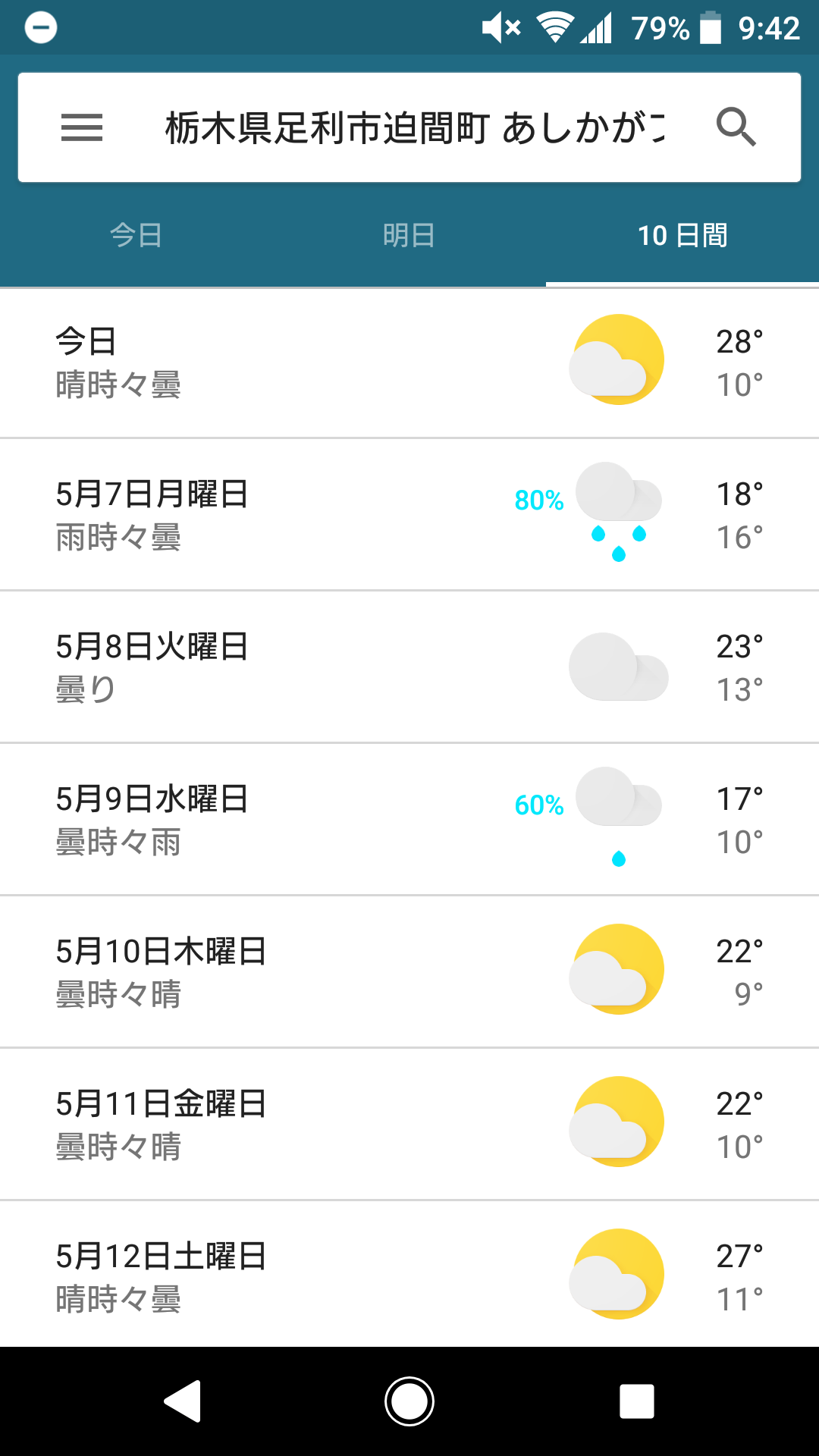Open the 10 日間 tab
Image resolution: width=819 pixels, height=1456 pixels.
click(682, 235)
